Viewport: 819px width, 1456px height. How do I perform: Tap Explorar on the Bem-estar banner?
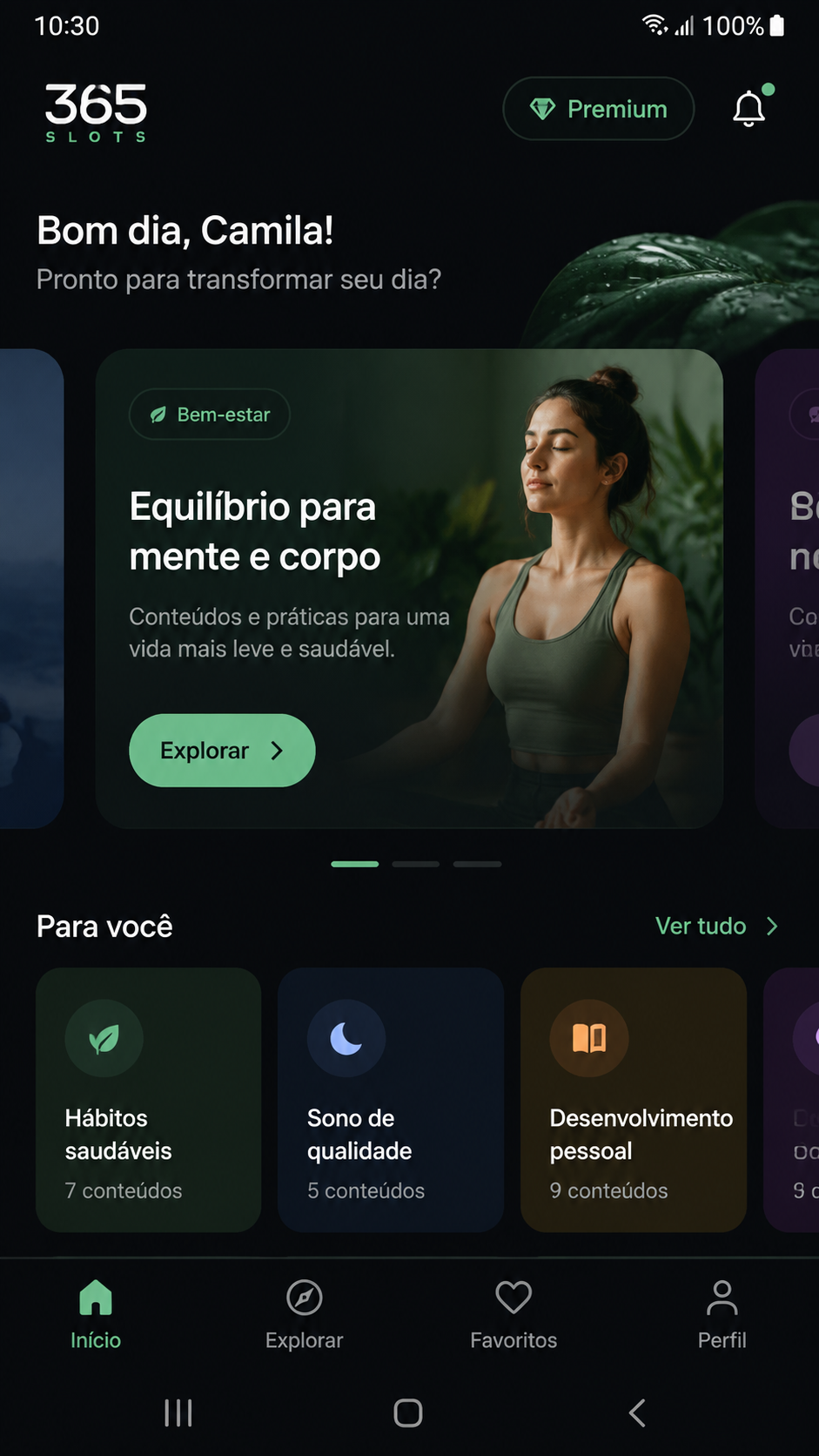point(222,751)
